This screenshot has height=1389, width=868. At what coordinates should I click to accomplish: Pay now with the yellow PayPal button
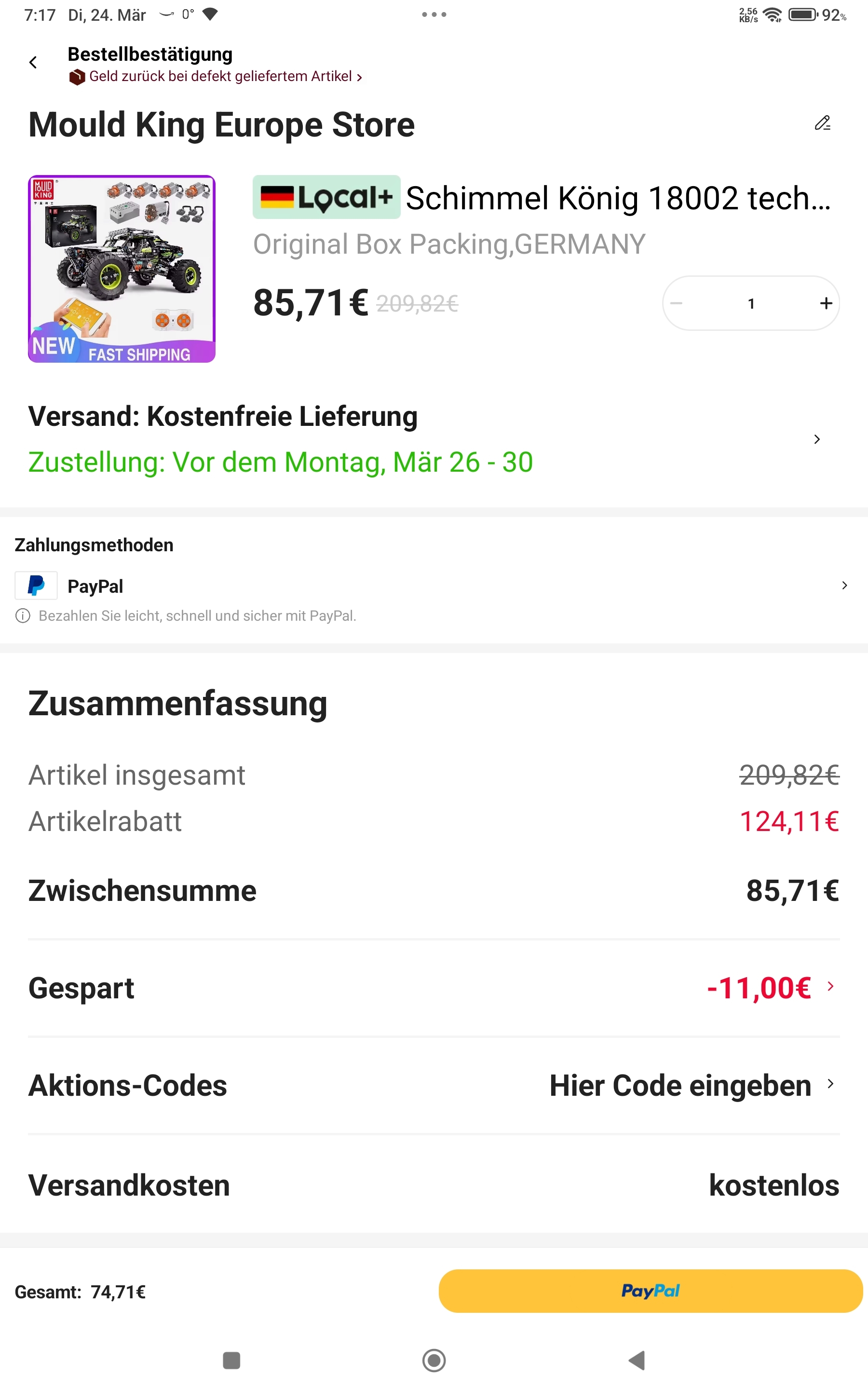click(650, 1291)
